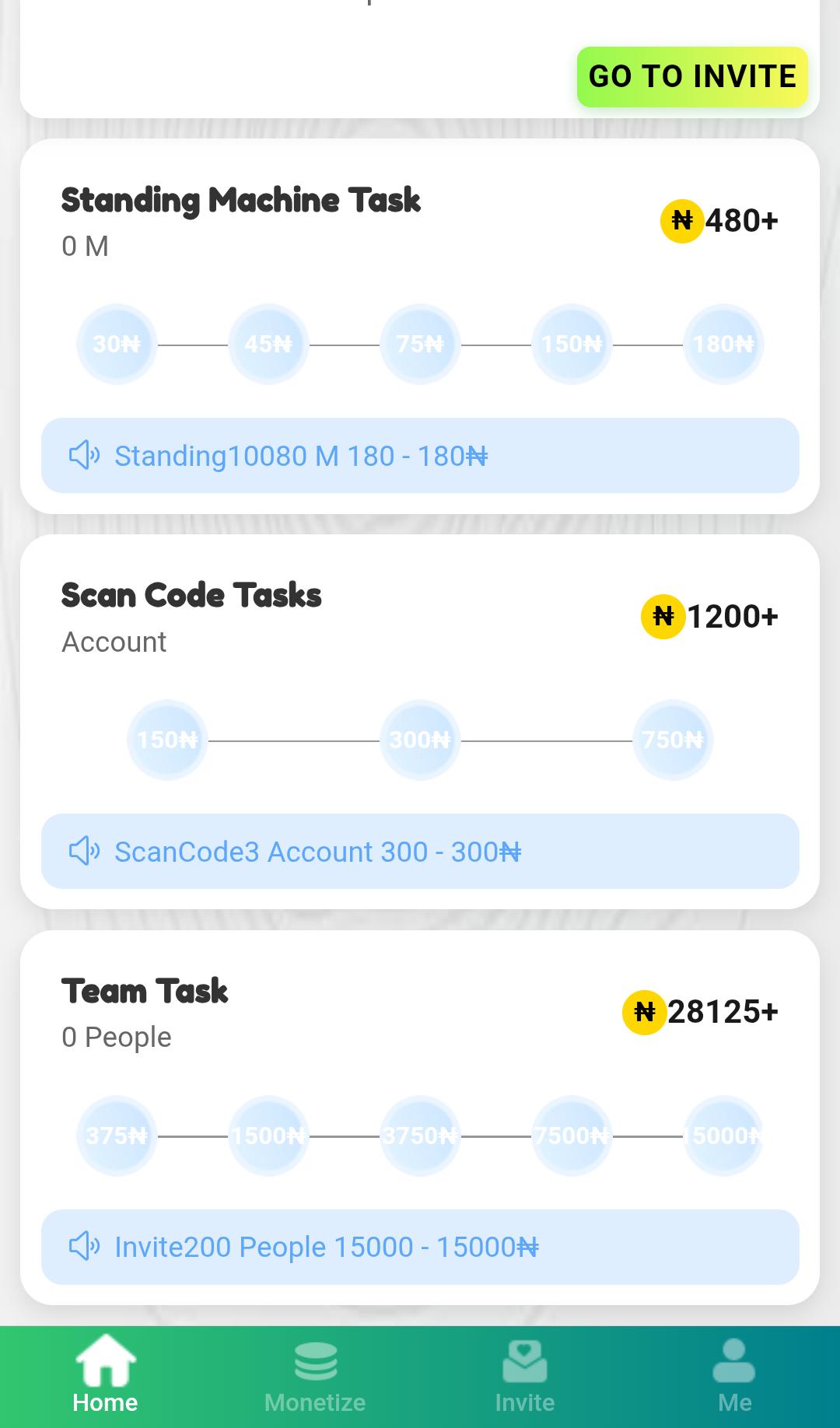Open the Team Task card
The height and width of the screenshot is (1428, 840).
pyautogui.click(x=145, y=992)
